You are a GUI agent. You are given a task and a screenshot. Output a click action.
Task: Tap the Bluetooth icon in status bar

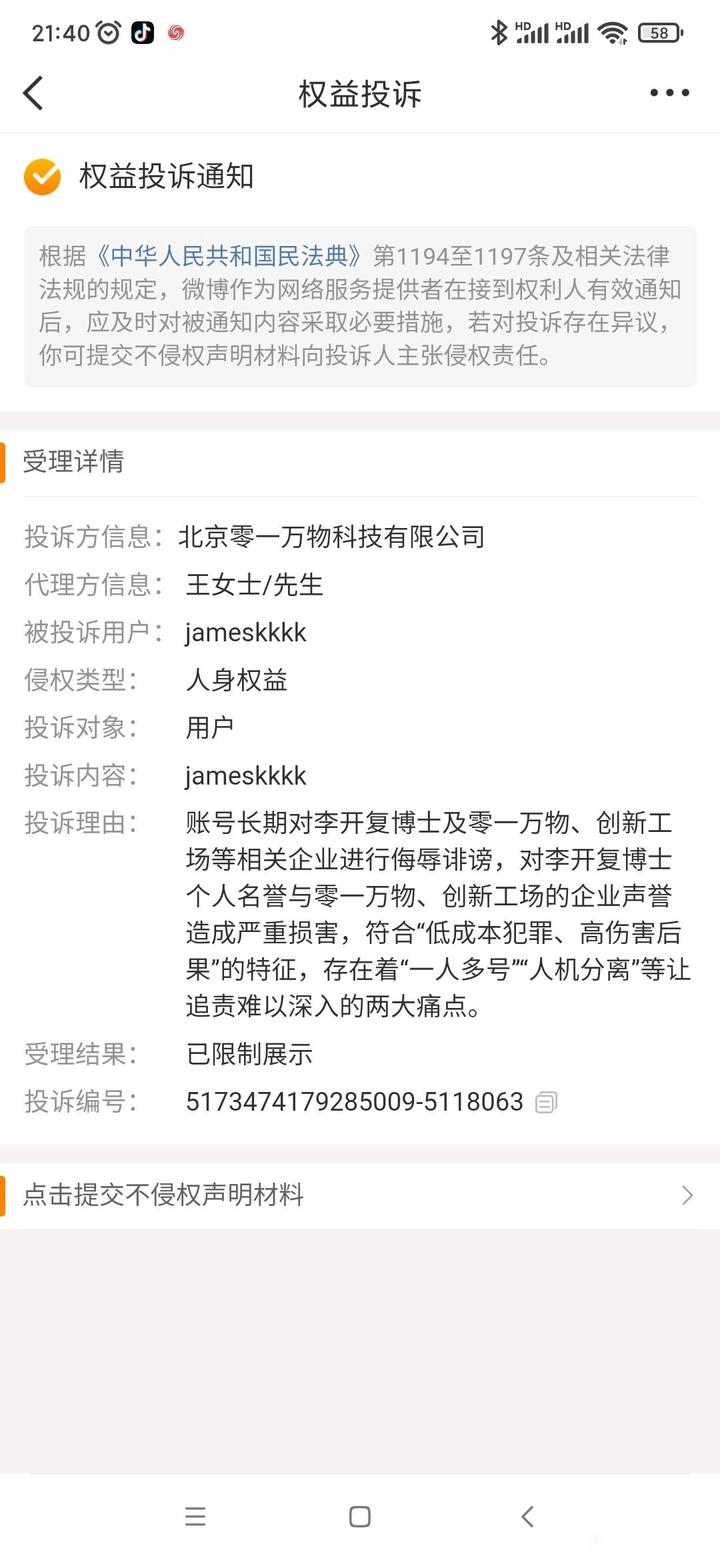click(x=497, y=33)
